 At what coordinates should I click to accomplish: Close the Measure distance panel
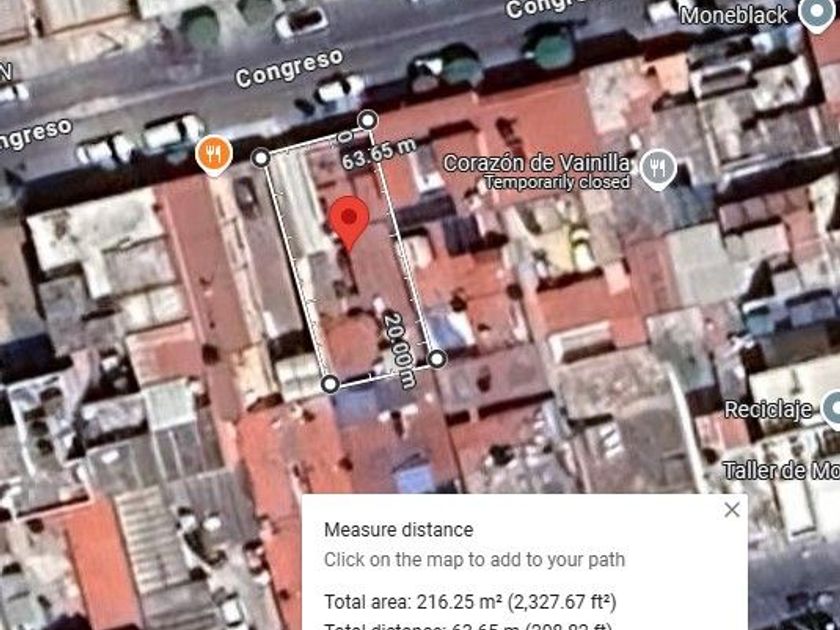[732, 510]
